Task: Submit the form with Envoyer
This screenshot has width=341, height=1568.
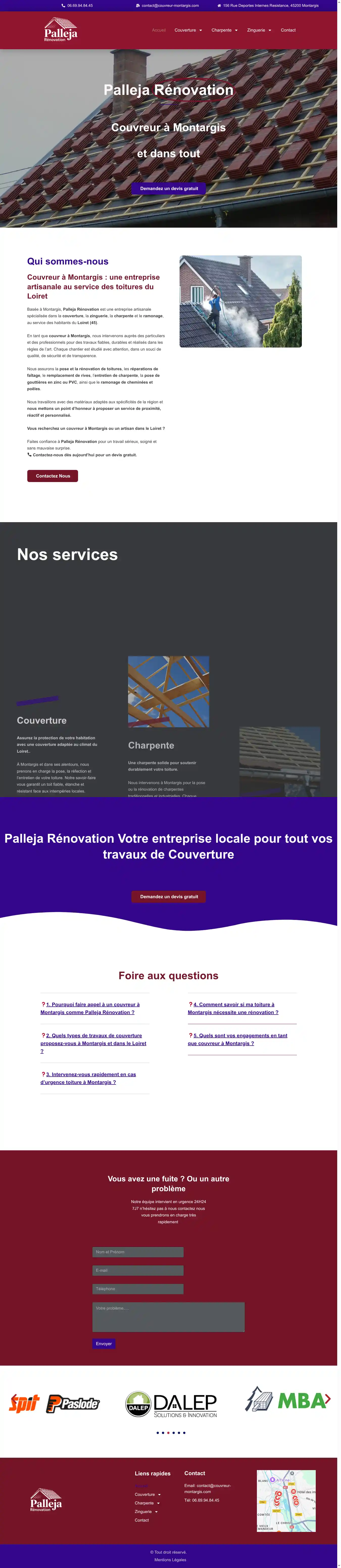Action: click(104, 1343)
